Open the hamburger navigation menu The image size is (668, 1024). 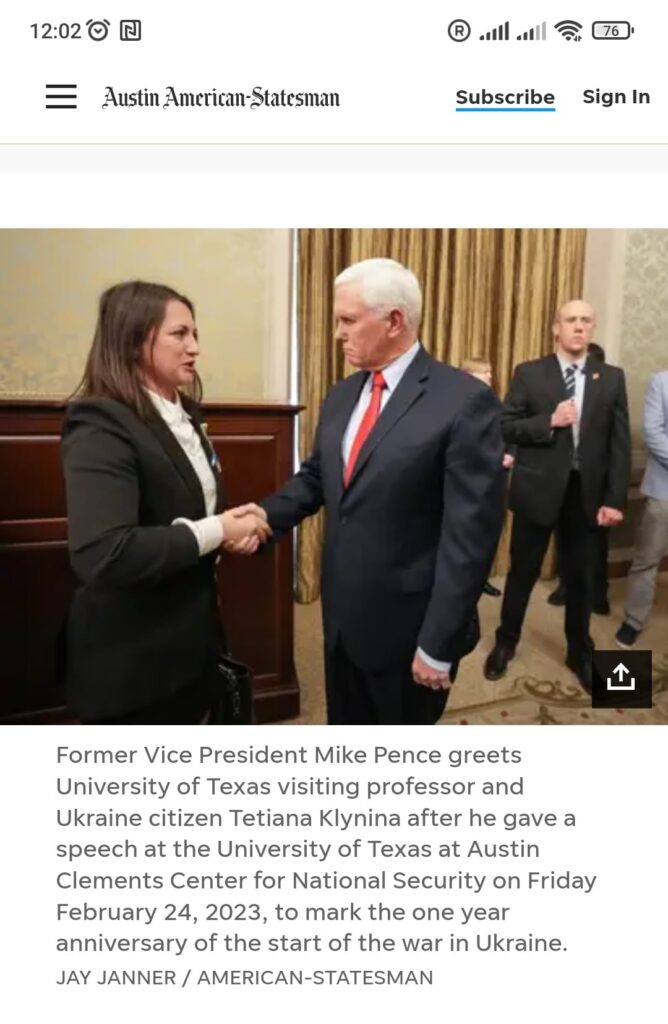pyautogui.click(x=61, y=97)
